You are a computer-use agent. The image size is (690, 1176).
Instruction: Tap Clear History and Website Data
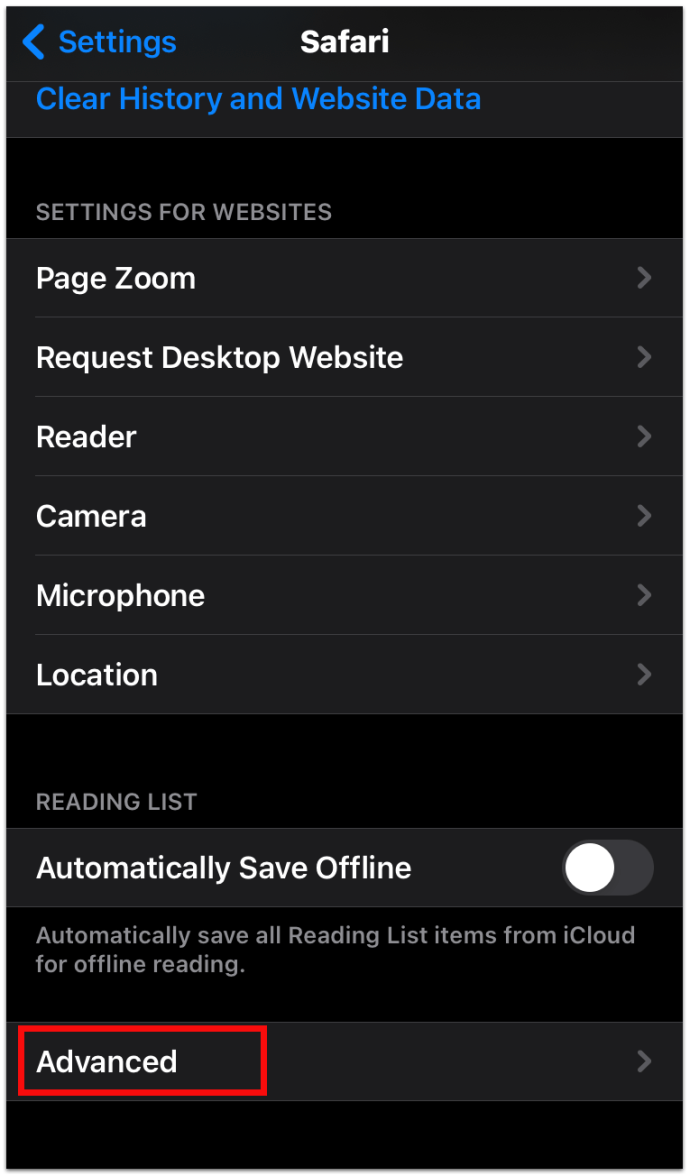click(258, 99)
